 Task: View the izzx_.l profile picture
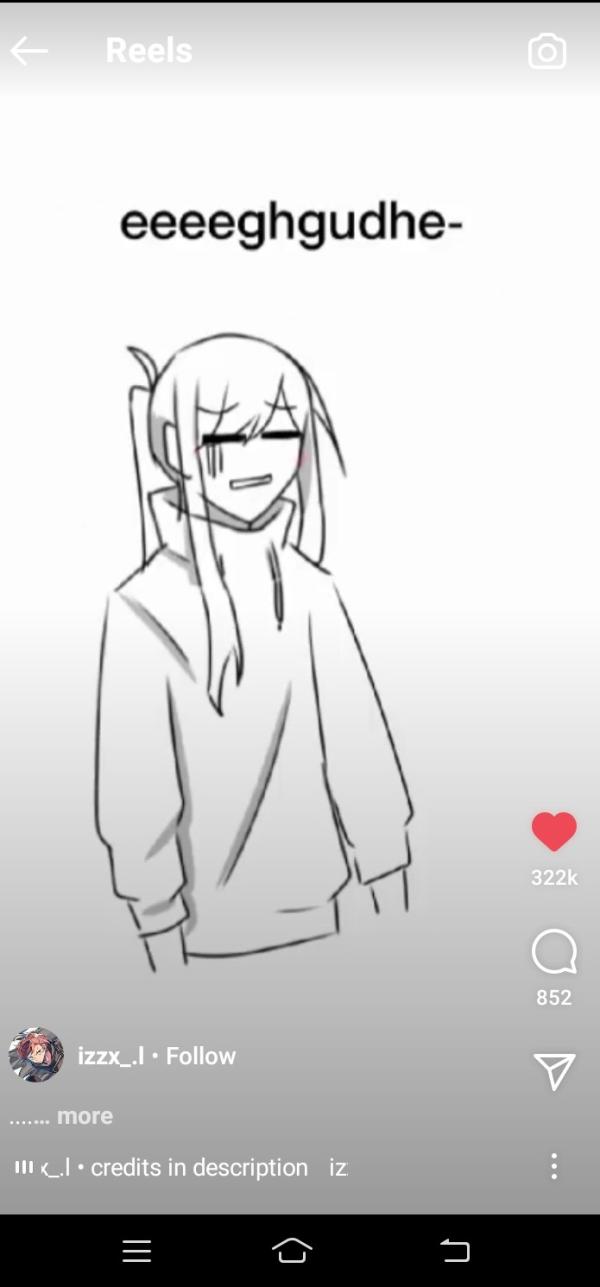click(x=36, y=1055)
